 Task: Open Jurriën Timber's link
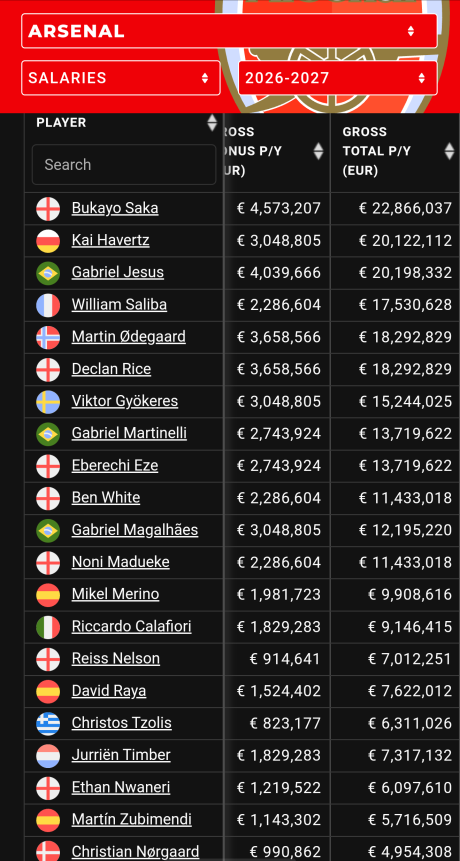click(x=121, y=755)
